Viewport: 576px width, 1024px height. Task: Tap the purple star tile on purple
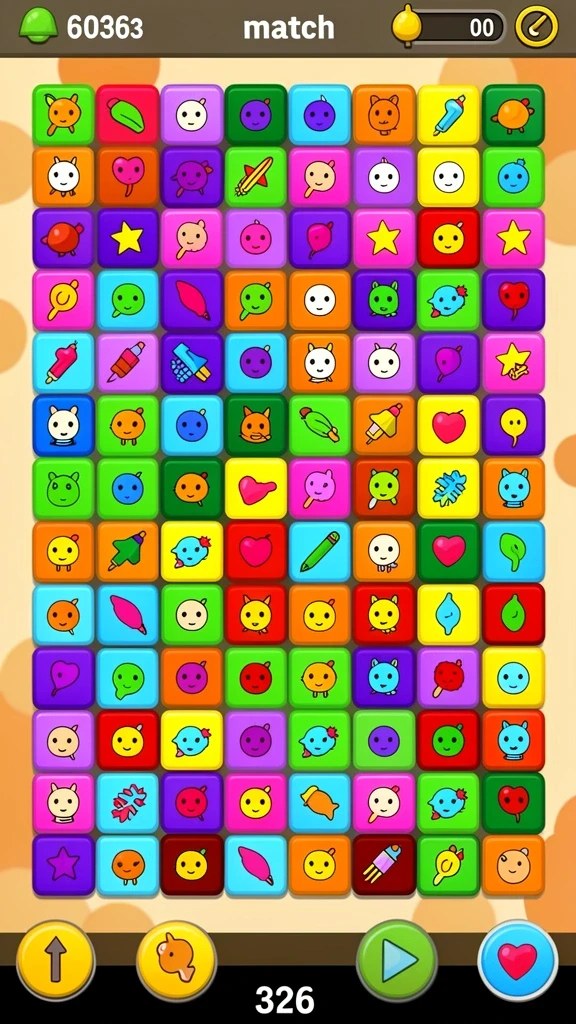click(x=63, y=865)
